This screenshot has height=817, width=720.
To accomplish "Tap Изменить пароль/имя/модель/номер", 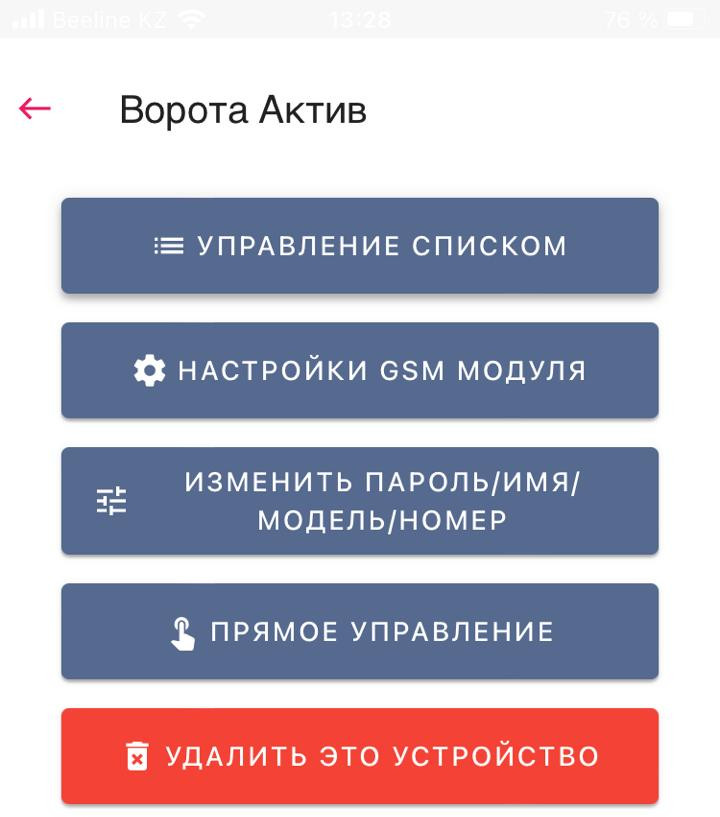I will (x=360, y=501).
